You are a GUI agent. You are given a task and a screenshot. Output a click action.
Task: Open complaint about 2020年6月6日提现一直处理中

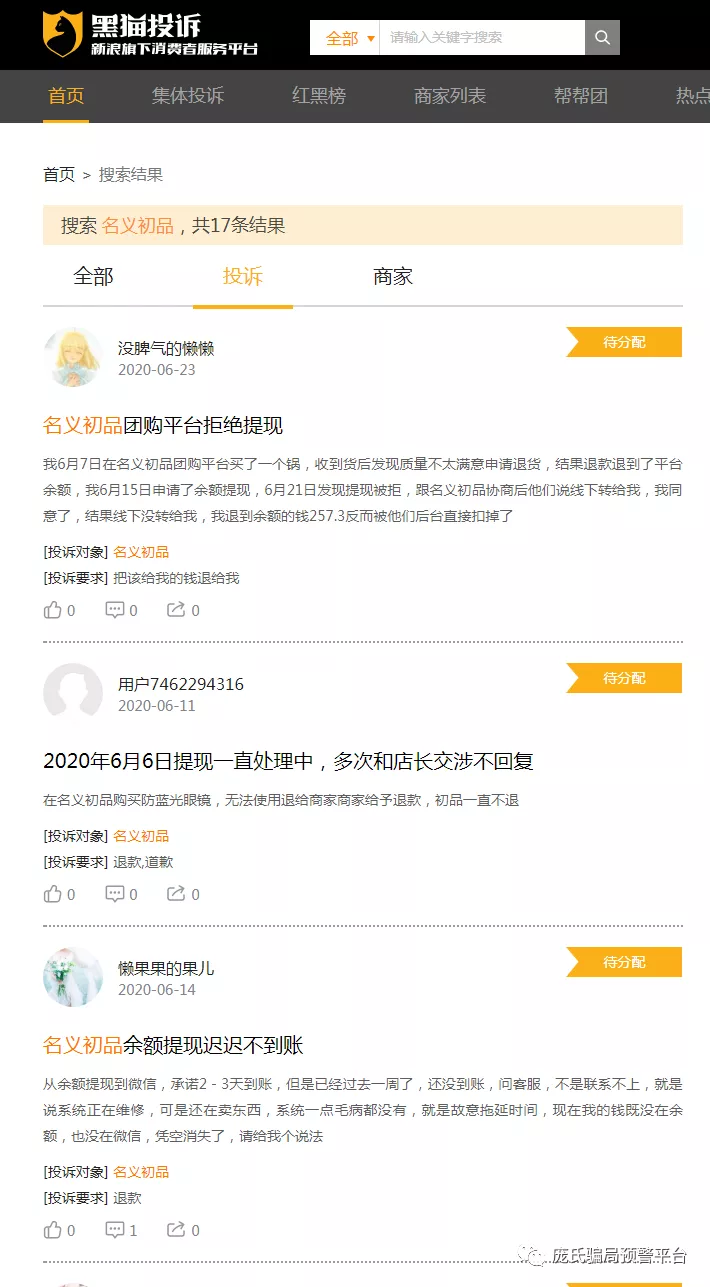coord(288,762)
